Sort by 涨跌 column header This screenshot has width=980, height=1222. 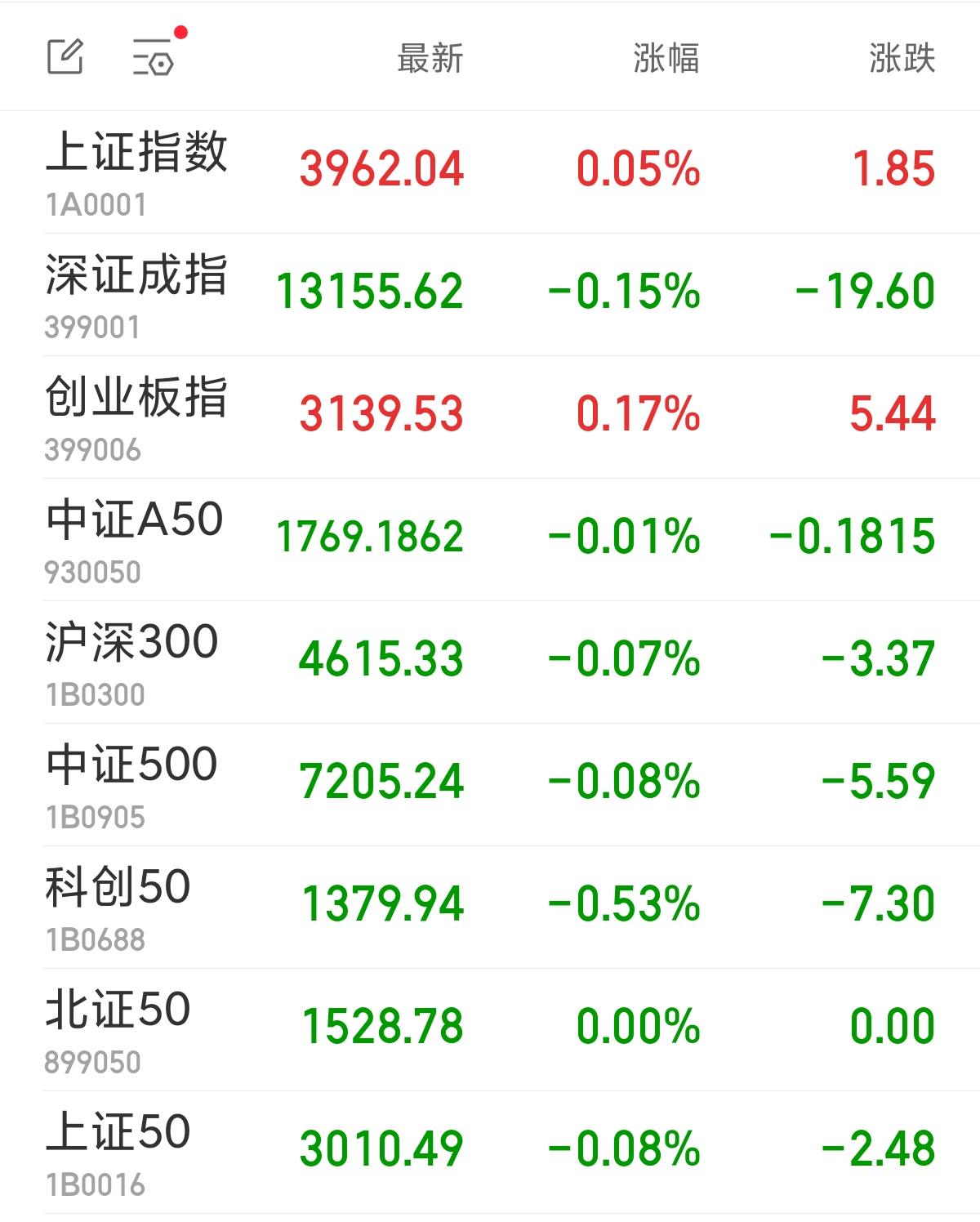click(902, 59)
